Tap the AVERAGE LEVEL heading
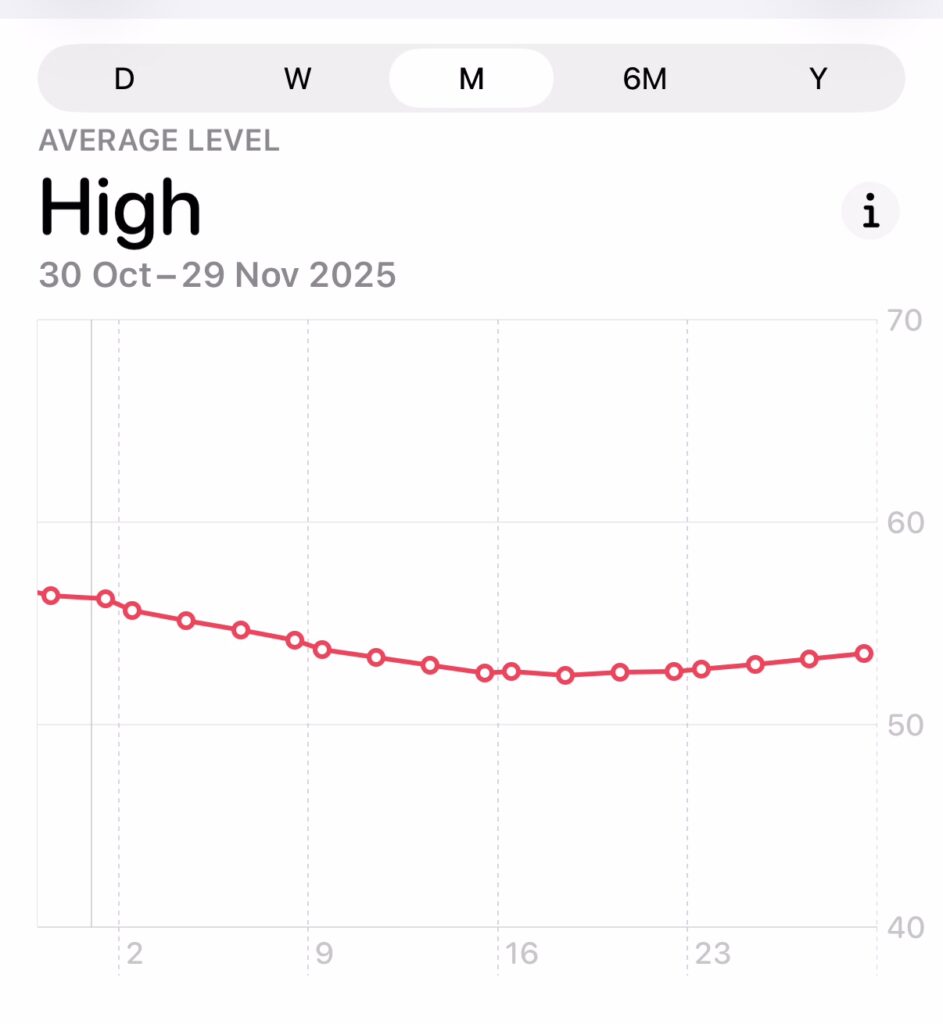 click(158, 140)
